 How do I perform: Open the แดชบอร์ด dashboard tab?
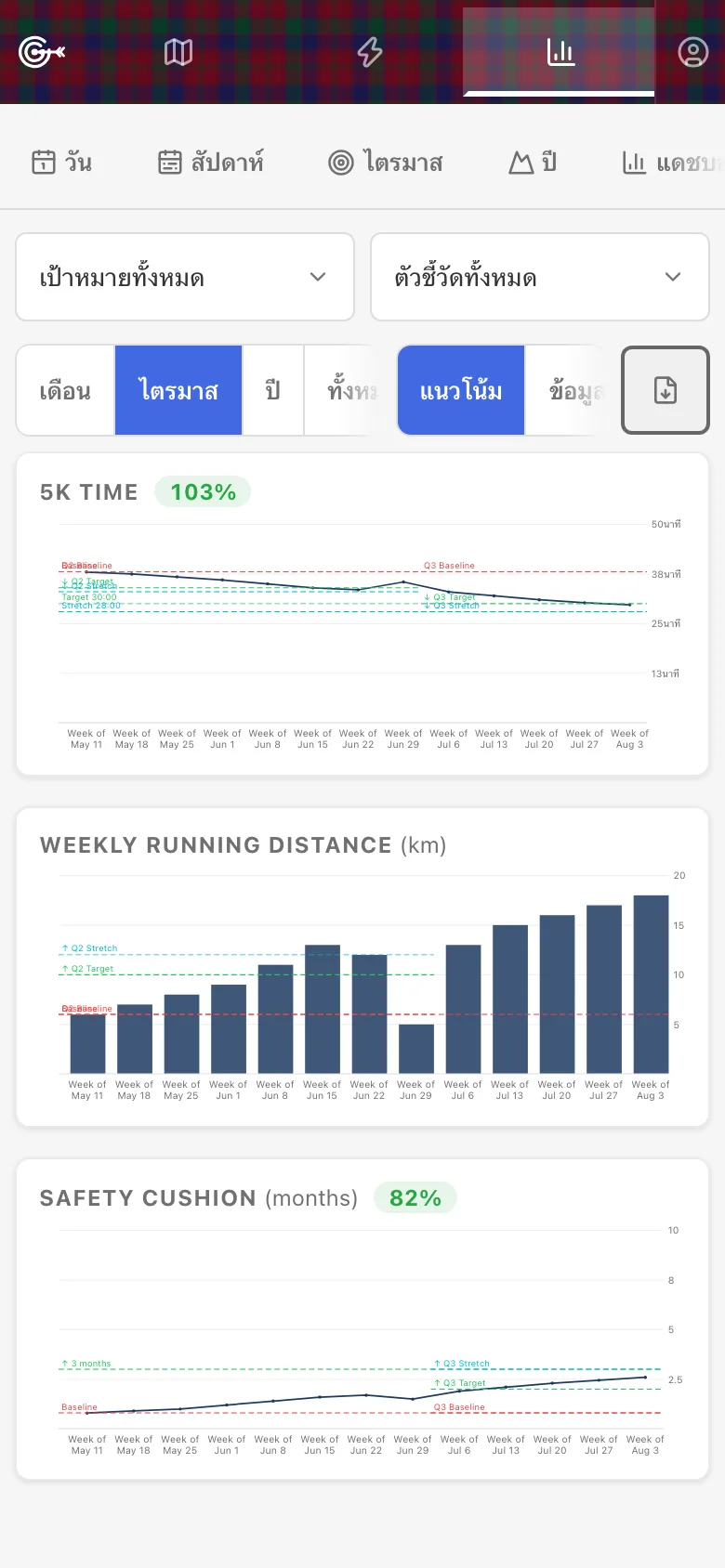point(673,163)
